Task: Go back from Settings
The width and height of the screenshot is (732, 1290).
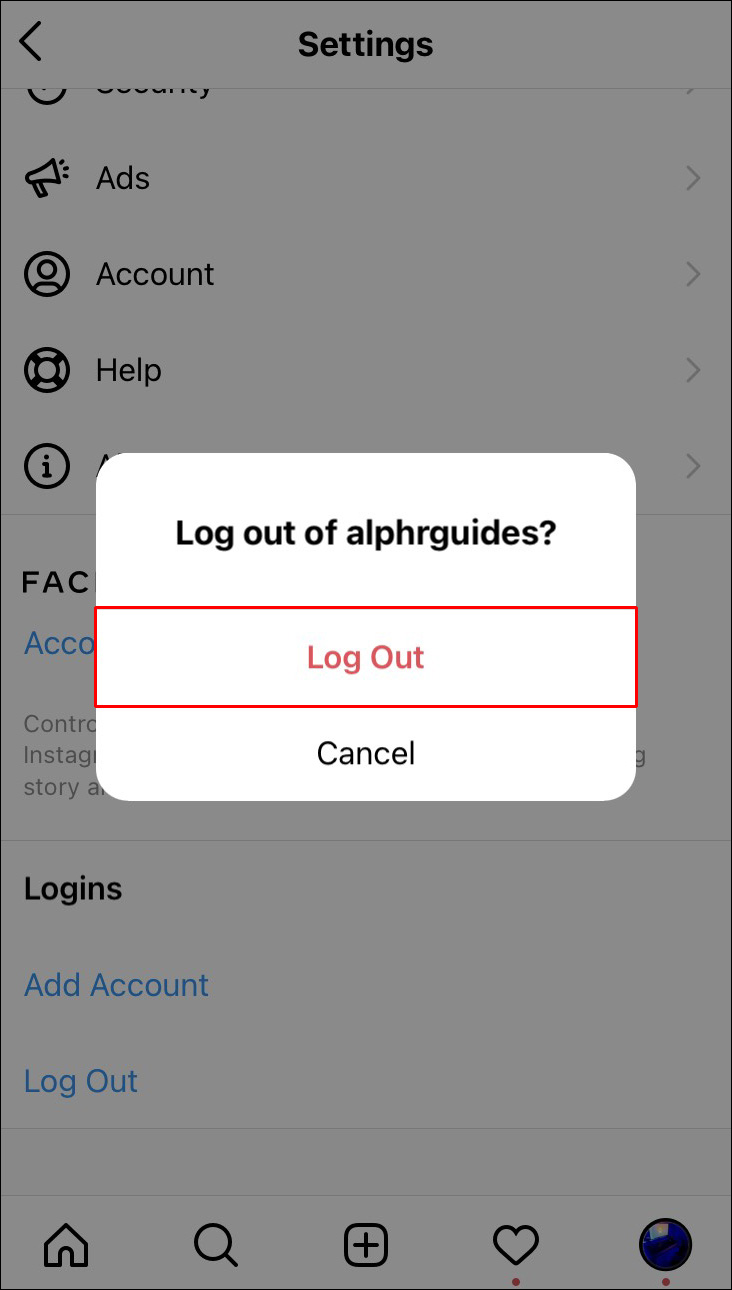Action: pos(32,43)
